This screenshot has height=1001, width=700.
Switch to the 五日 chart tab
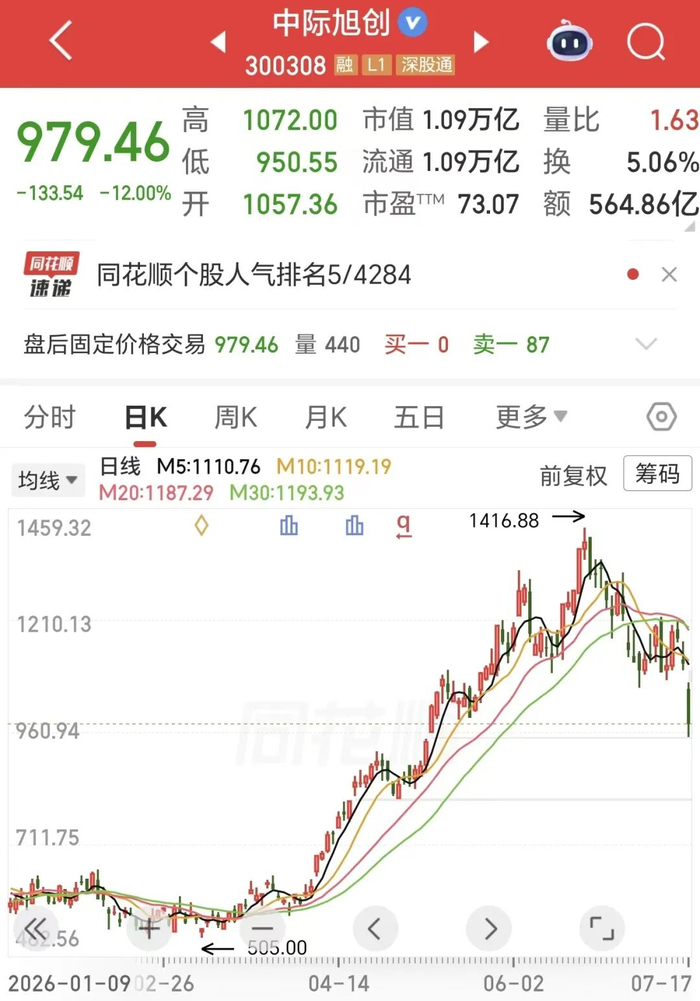(x=419, y=418)
